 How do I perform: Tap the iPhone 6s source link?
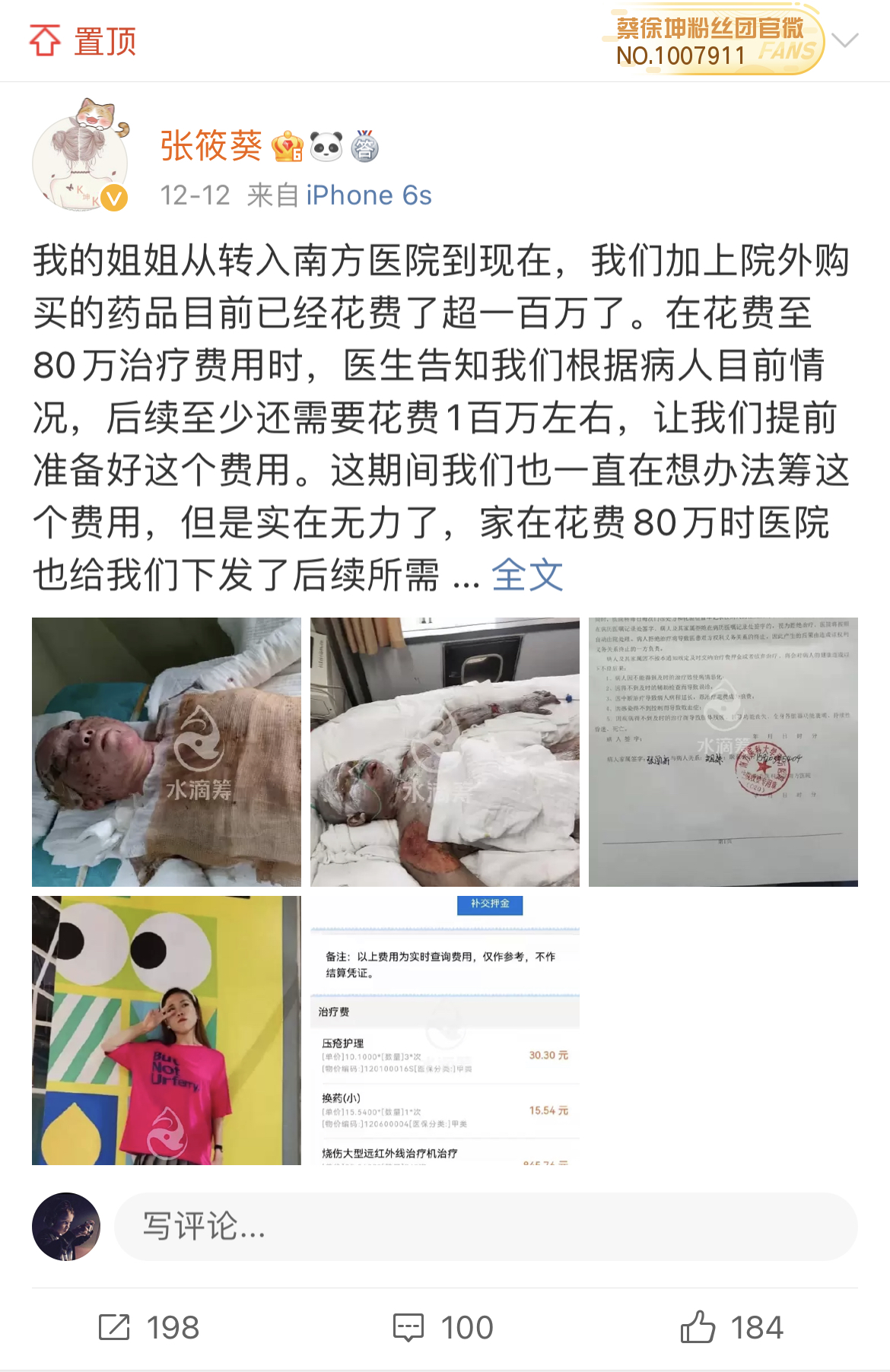(x=369, y=195)
